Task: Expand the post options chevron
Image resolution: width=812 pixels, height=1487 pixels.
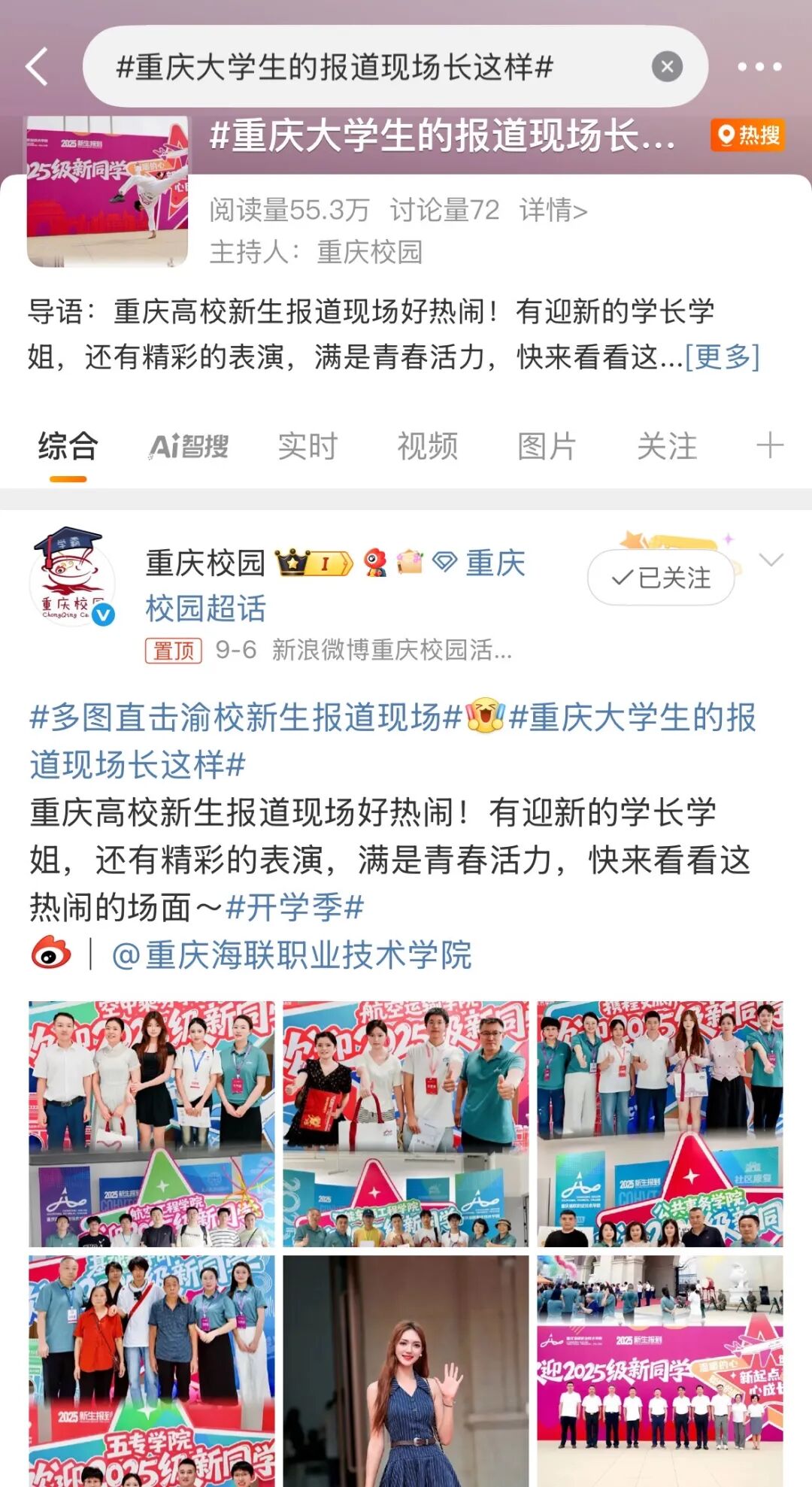Action: [x=771, y=560]
